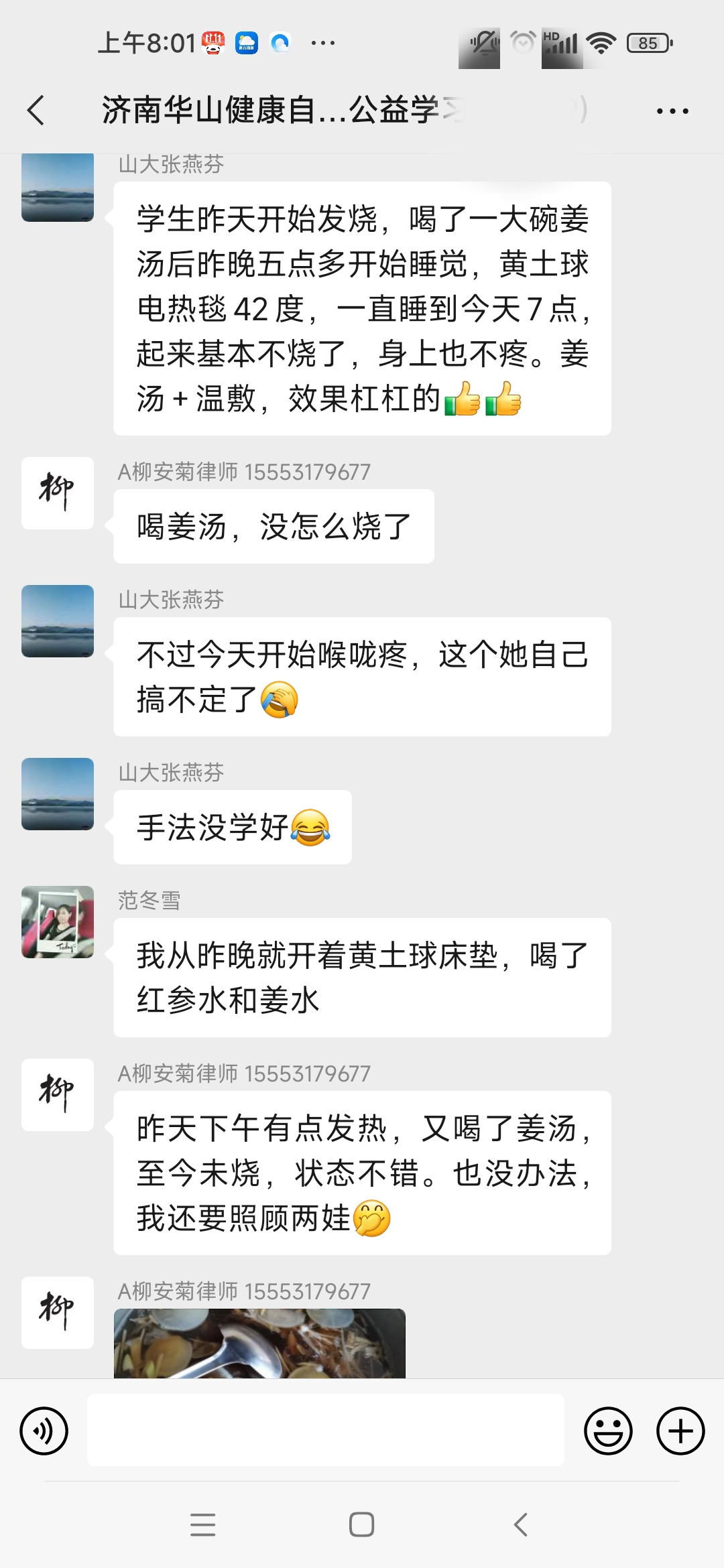Open 山大张燕芬's profile avatar
Viewport: 724px width, 1568px height.
click(x=57, y=621)
